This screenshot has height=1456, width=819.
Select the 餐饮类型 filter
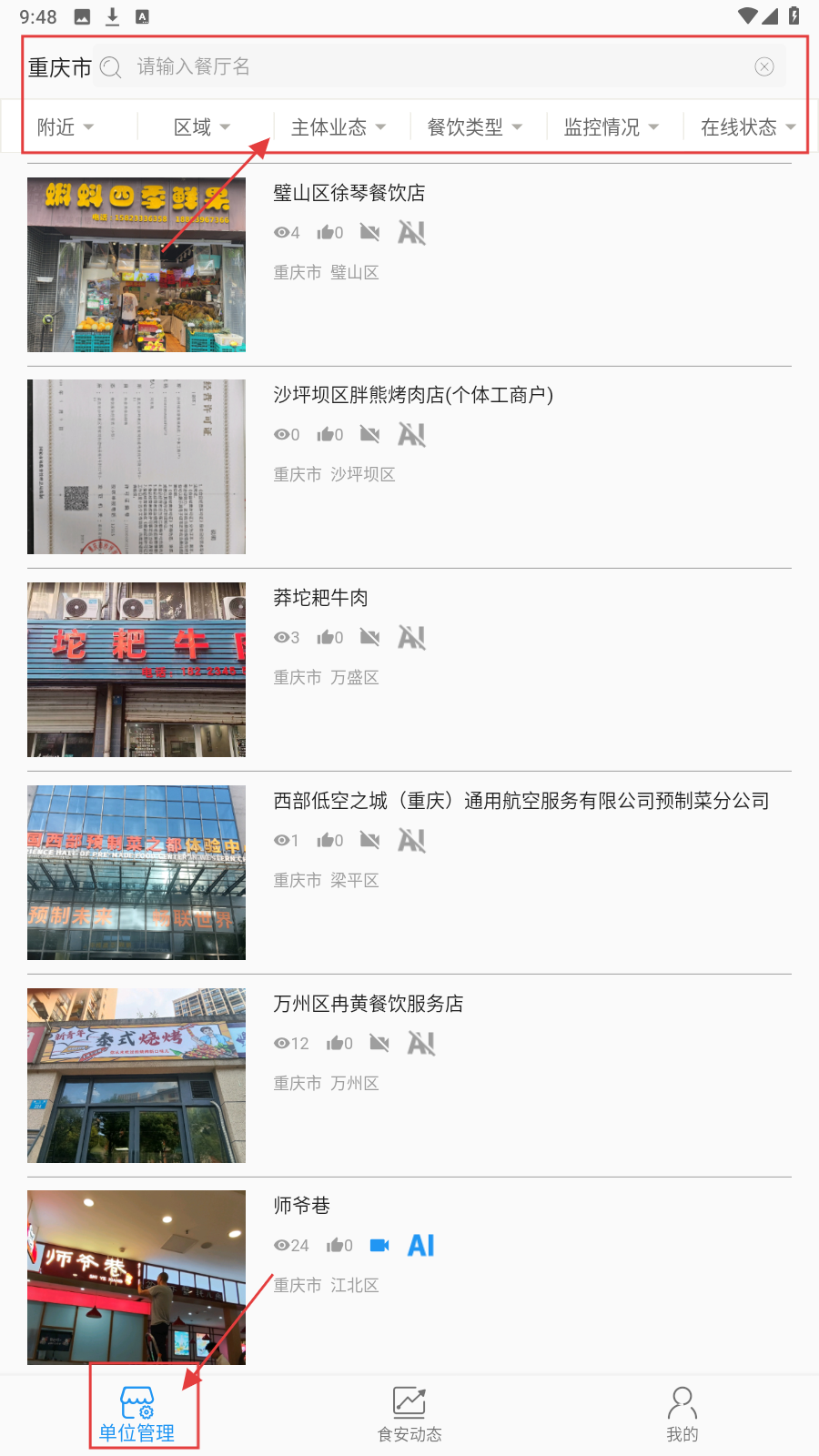click(x=475, y=127)
